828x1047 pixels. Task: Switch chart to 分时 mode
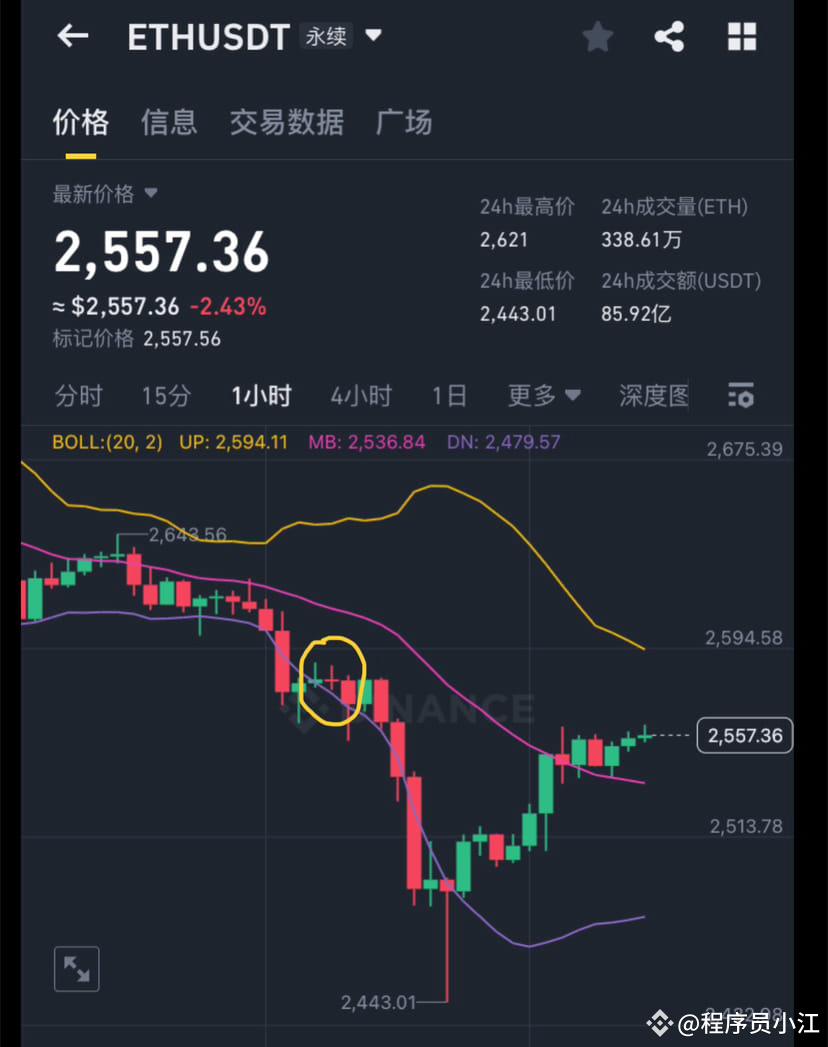(79, 395)
